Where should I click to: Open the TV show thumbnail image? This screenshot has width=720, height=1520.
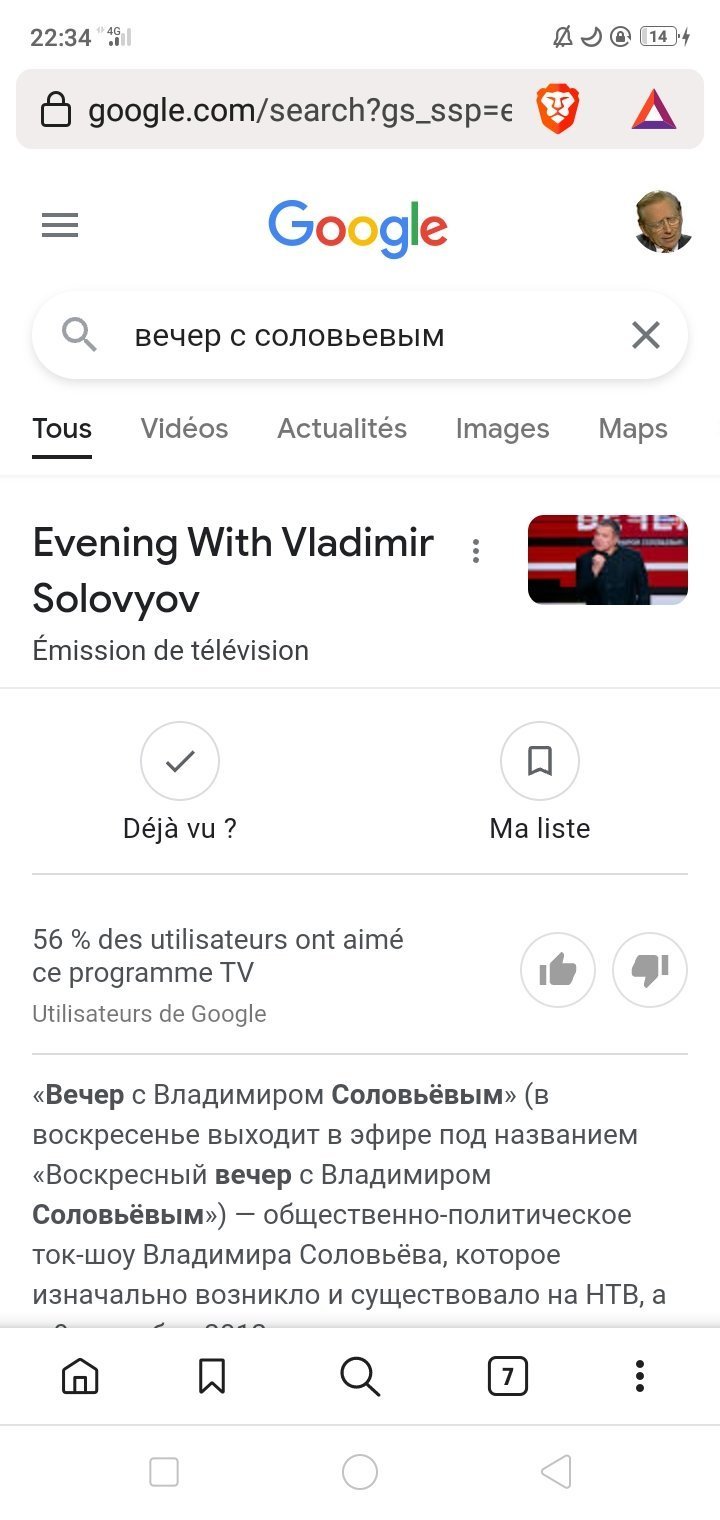[x=608, y=560]
